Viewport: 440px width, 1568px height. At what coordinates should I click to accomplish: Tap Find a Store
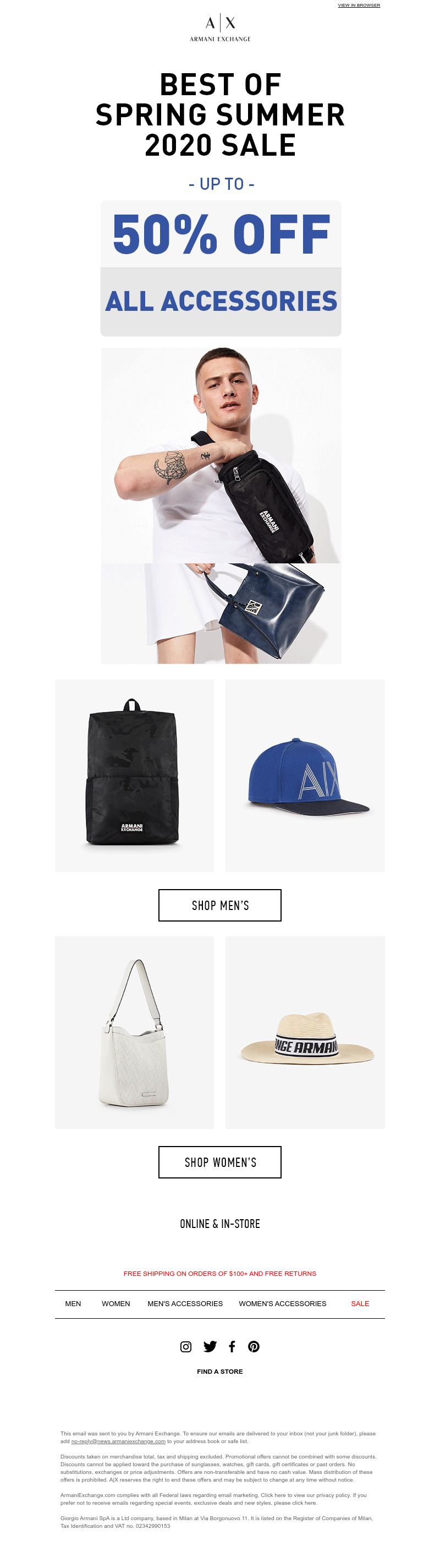pos(219,1371)
